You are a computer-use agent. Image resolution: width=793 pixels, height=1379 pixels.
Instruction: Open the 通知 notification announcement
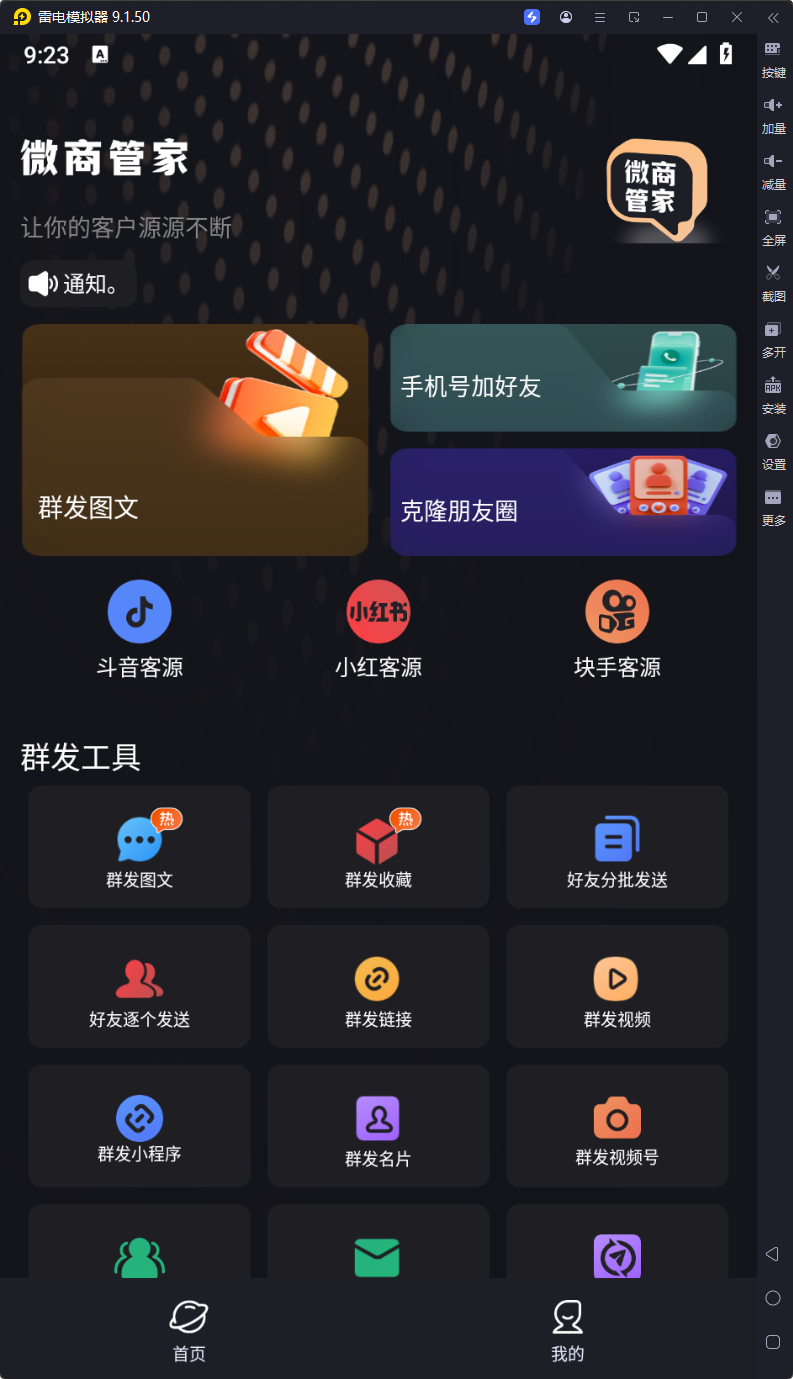[x=77, y=283]
